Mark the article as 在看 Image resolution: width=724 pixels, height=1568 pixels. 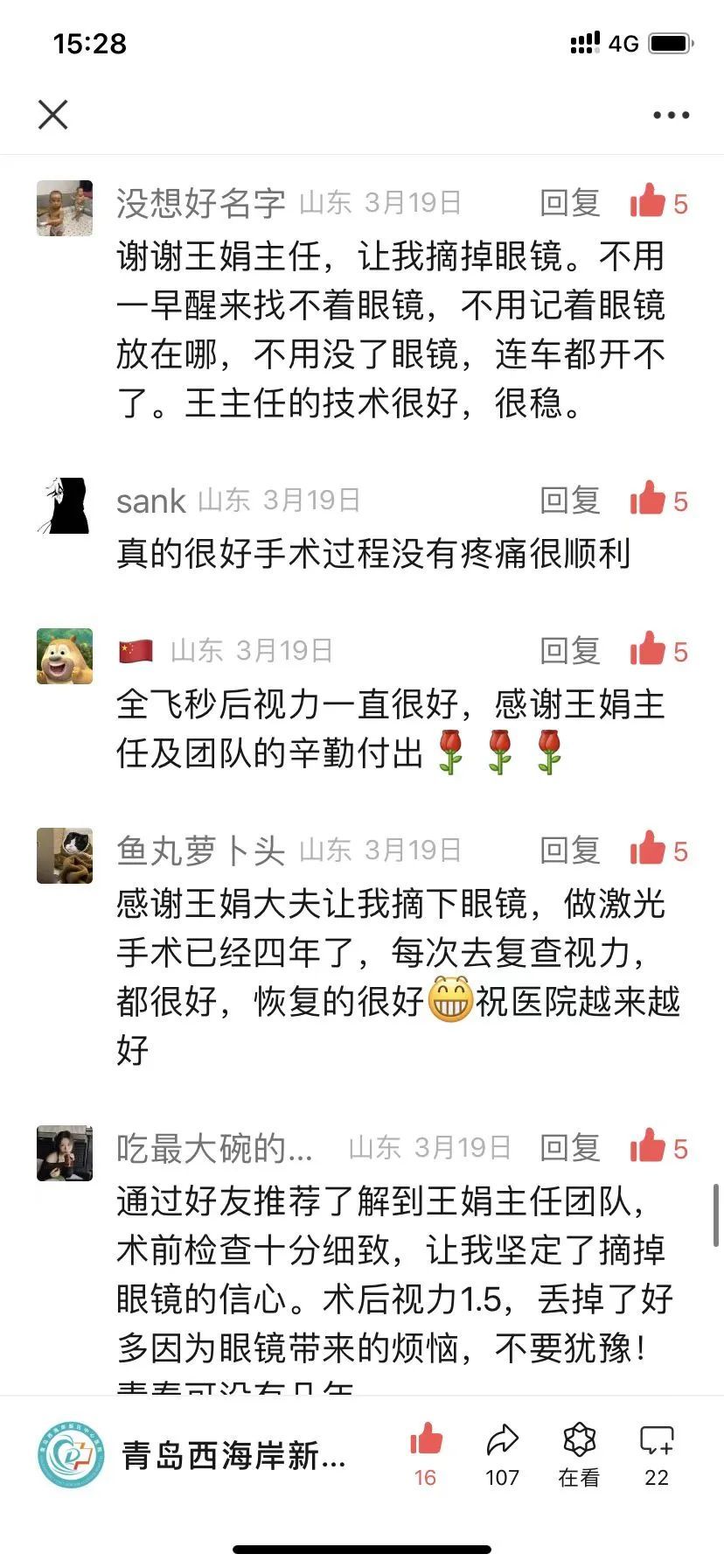579,1455
